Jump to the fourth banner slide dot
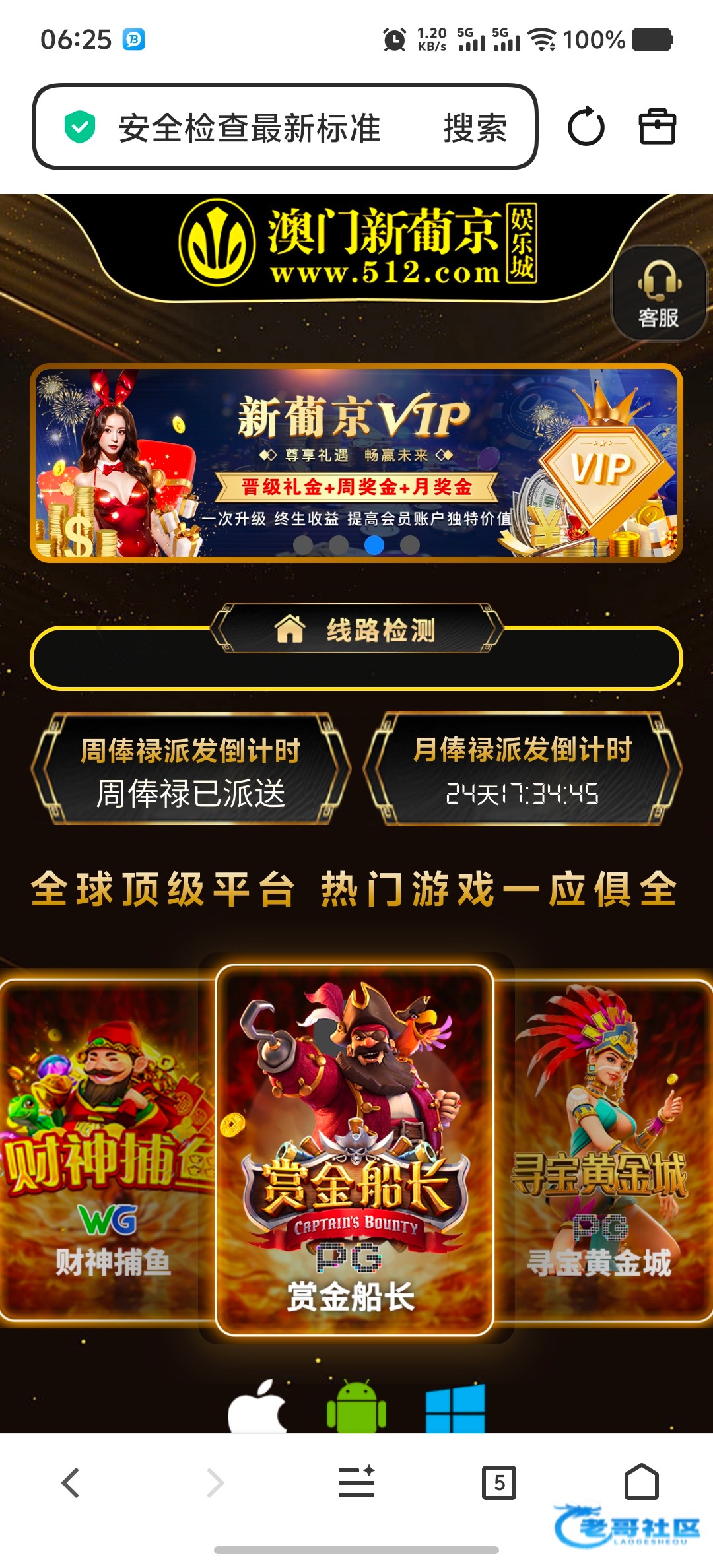 pyautogui.click(x=410, y=545)
